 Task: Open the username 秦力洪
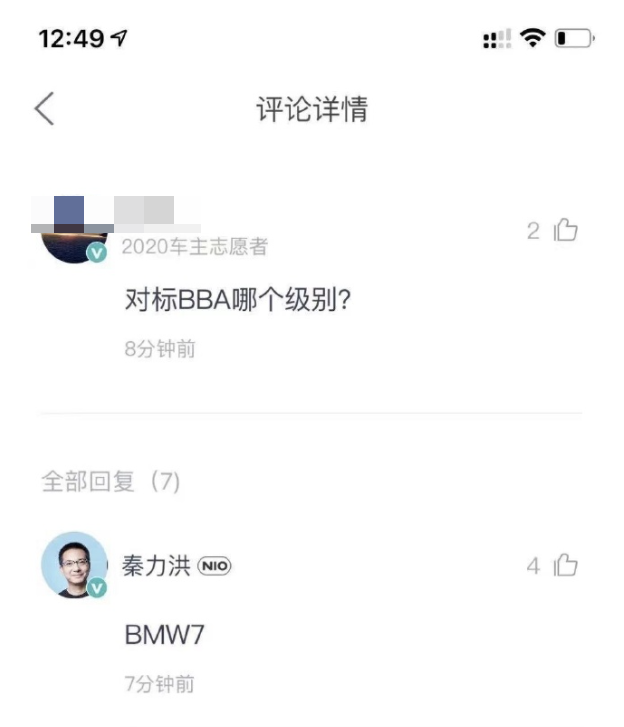coord(156,566)
